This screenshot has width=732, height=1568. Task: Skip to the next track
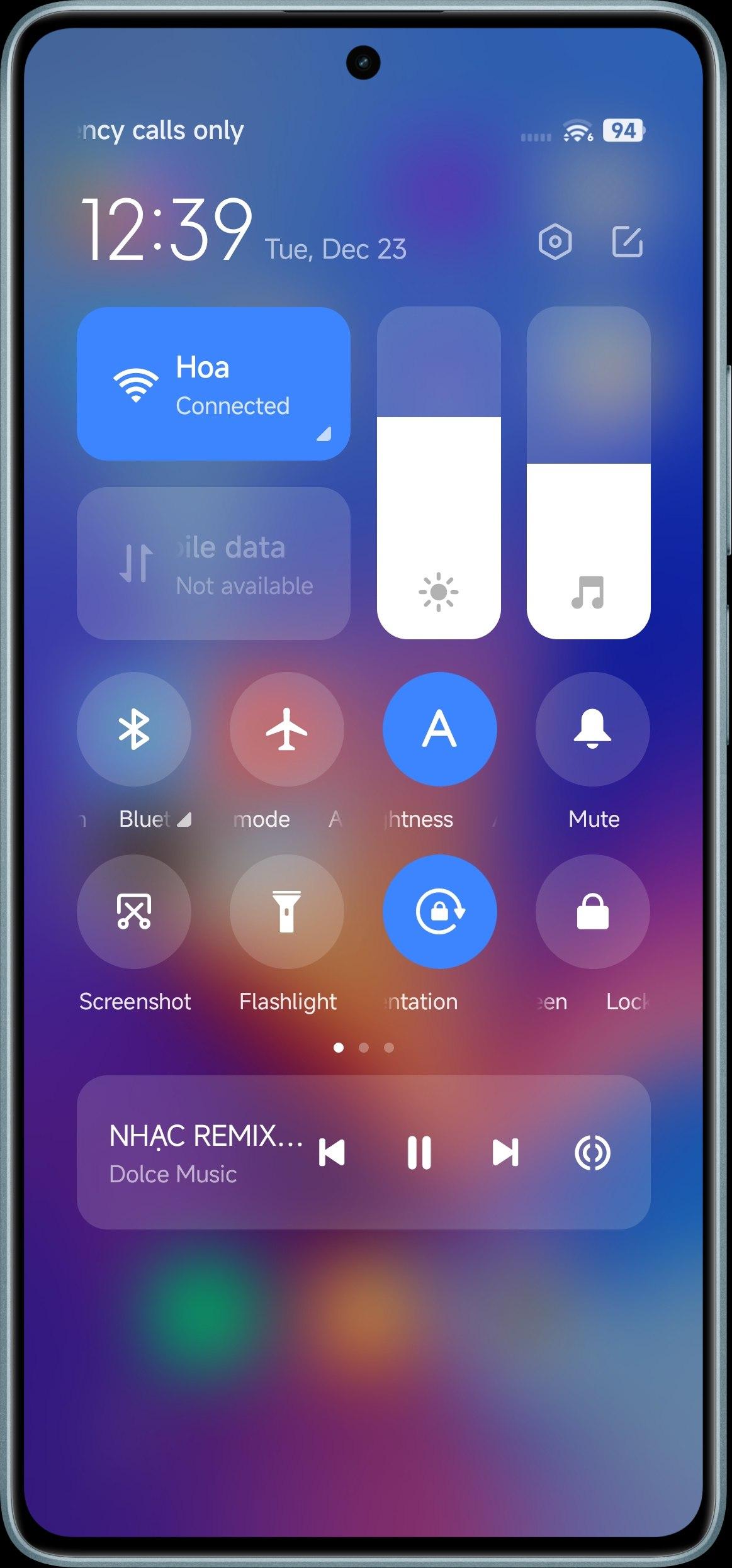pyautogui.click(x=505, y=1153)
